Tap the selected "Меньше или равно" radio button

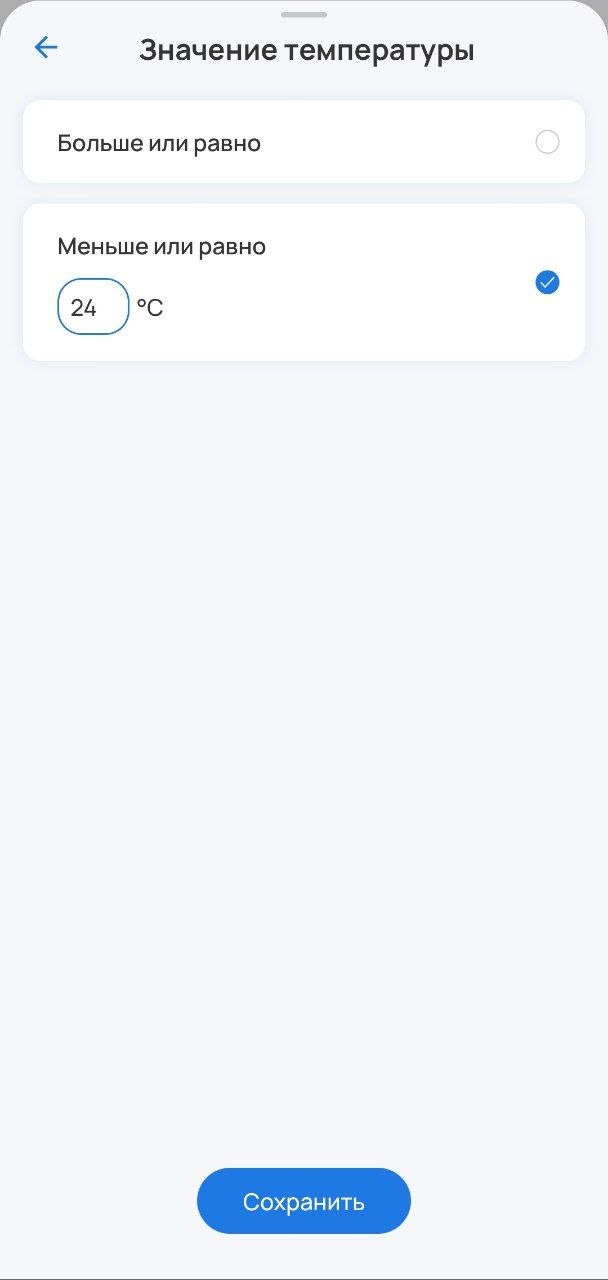tap(547, 283)
